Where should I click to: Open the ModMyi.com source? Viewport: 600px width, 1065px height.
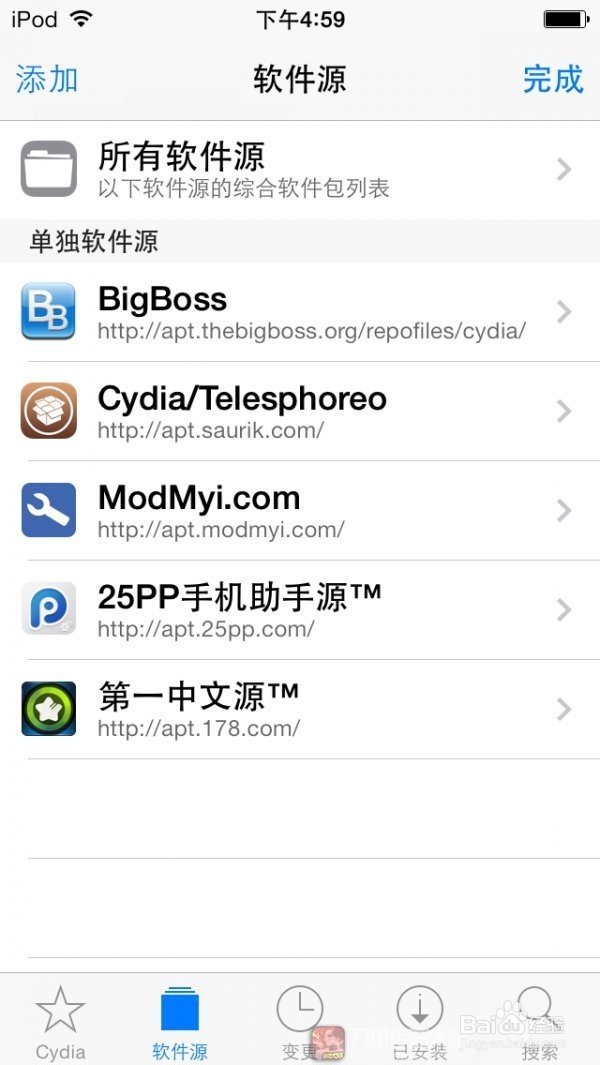(x=300, y=510)
